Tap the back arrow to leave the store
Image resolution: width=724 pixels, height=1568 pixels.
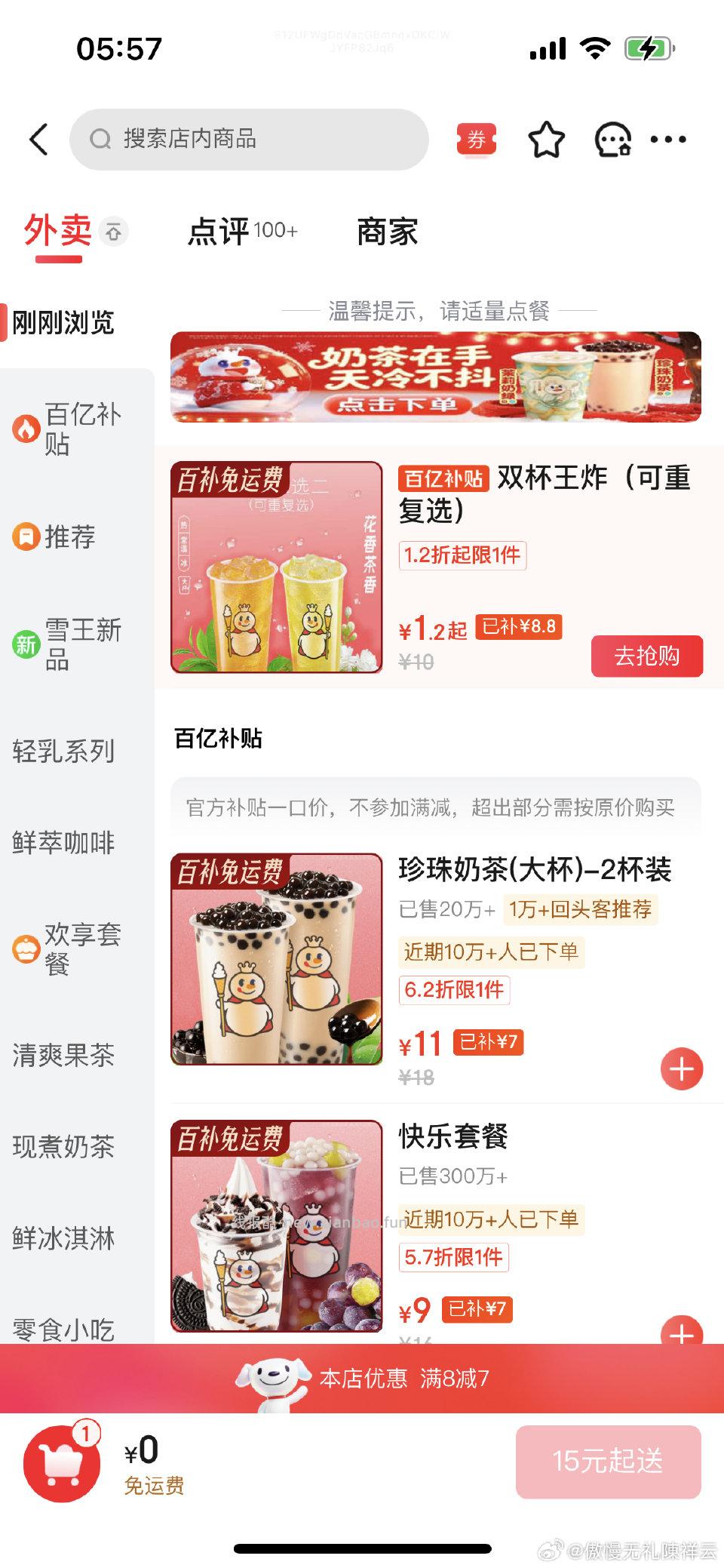point(38,139)
